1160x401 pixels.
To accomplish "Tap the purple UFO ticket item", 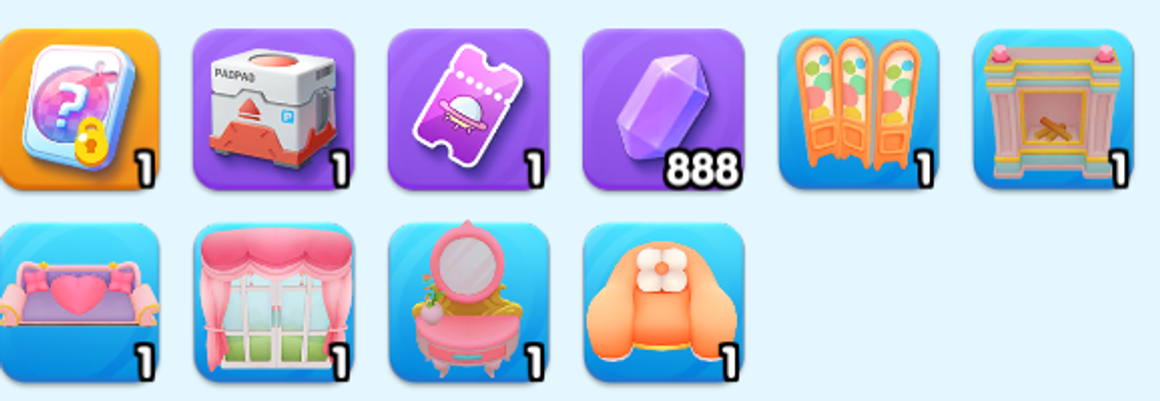I will [468, 109].
